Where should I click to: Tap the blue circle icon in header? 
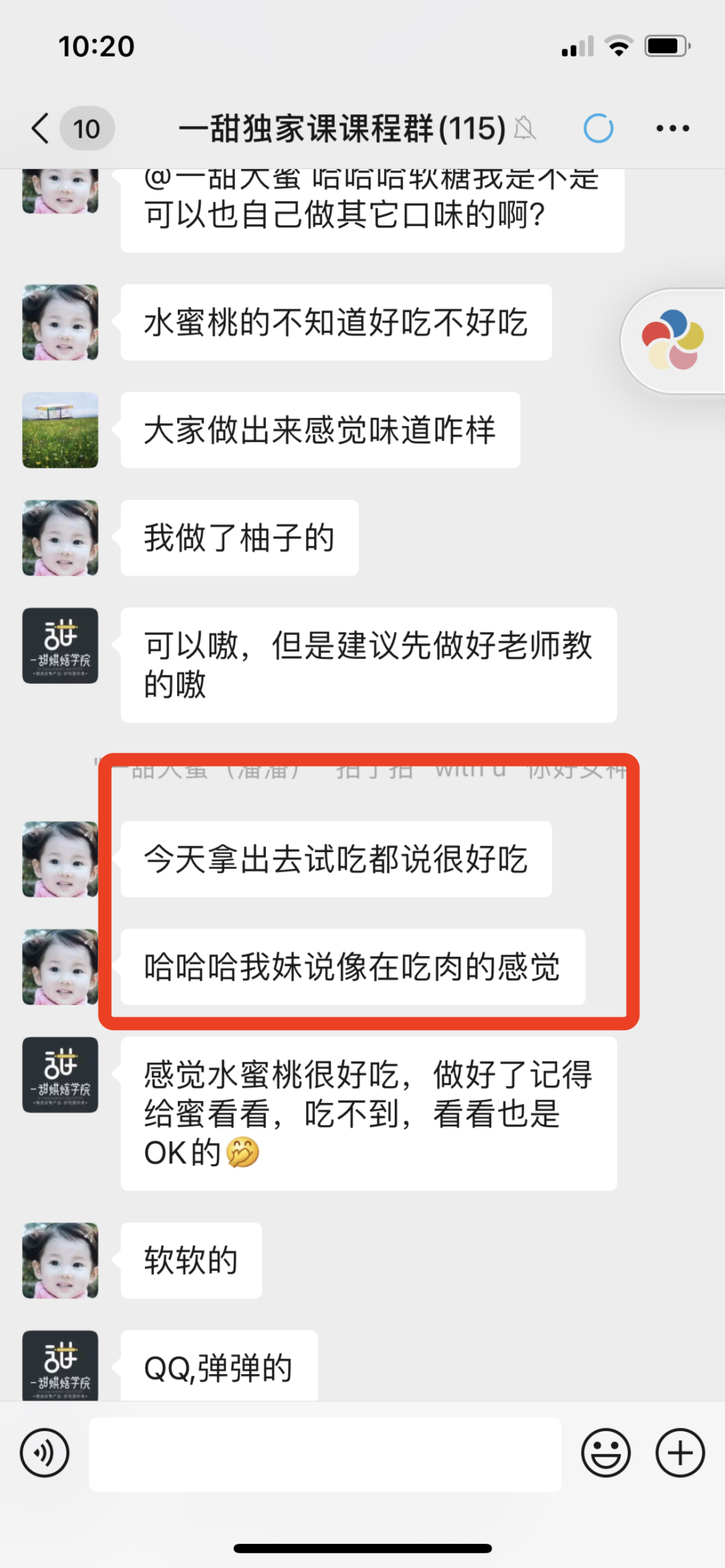point(598,128)
